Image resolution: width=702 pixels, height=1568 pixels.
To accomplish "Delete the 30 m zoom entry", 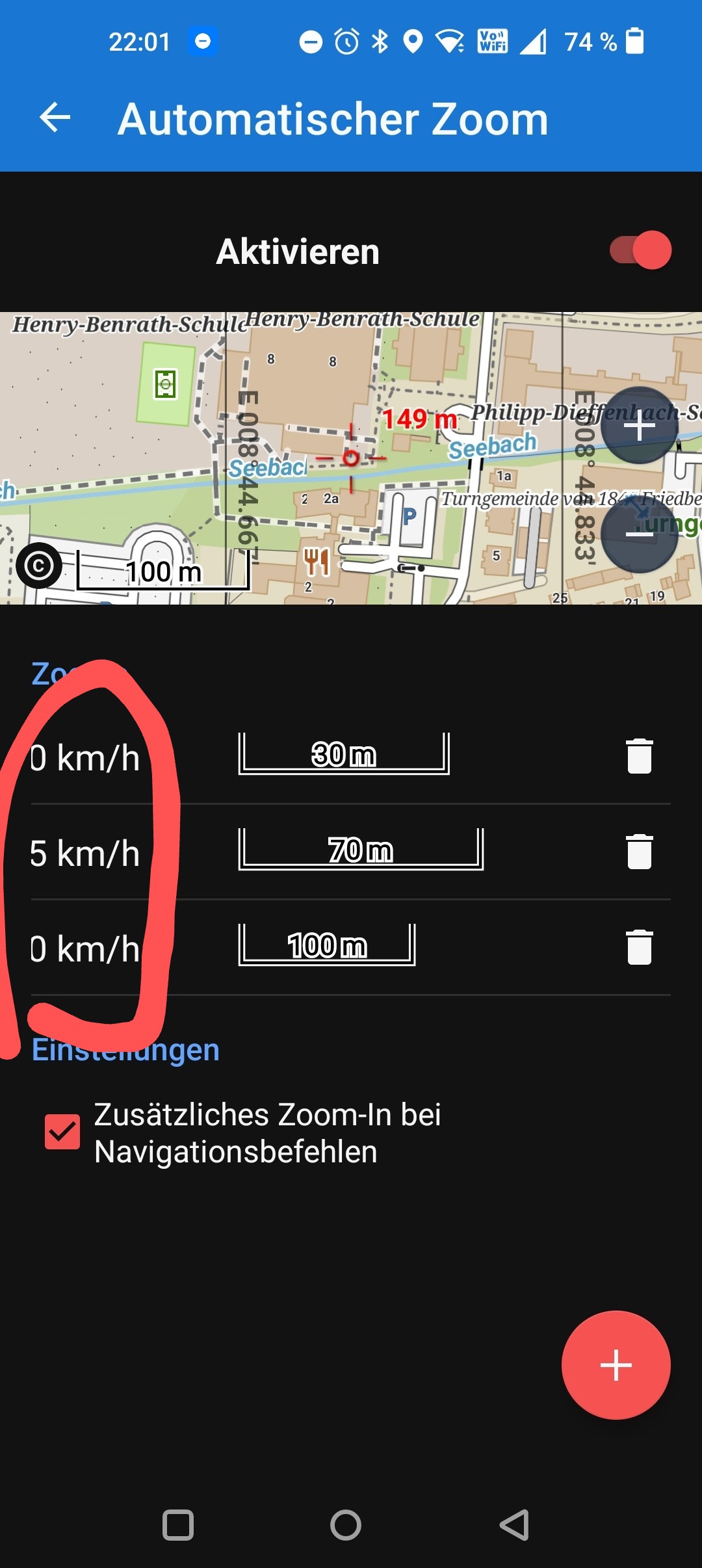I will click(x=639, y=756).
